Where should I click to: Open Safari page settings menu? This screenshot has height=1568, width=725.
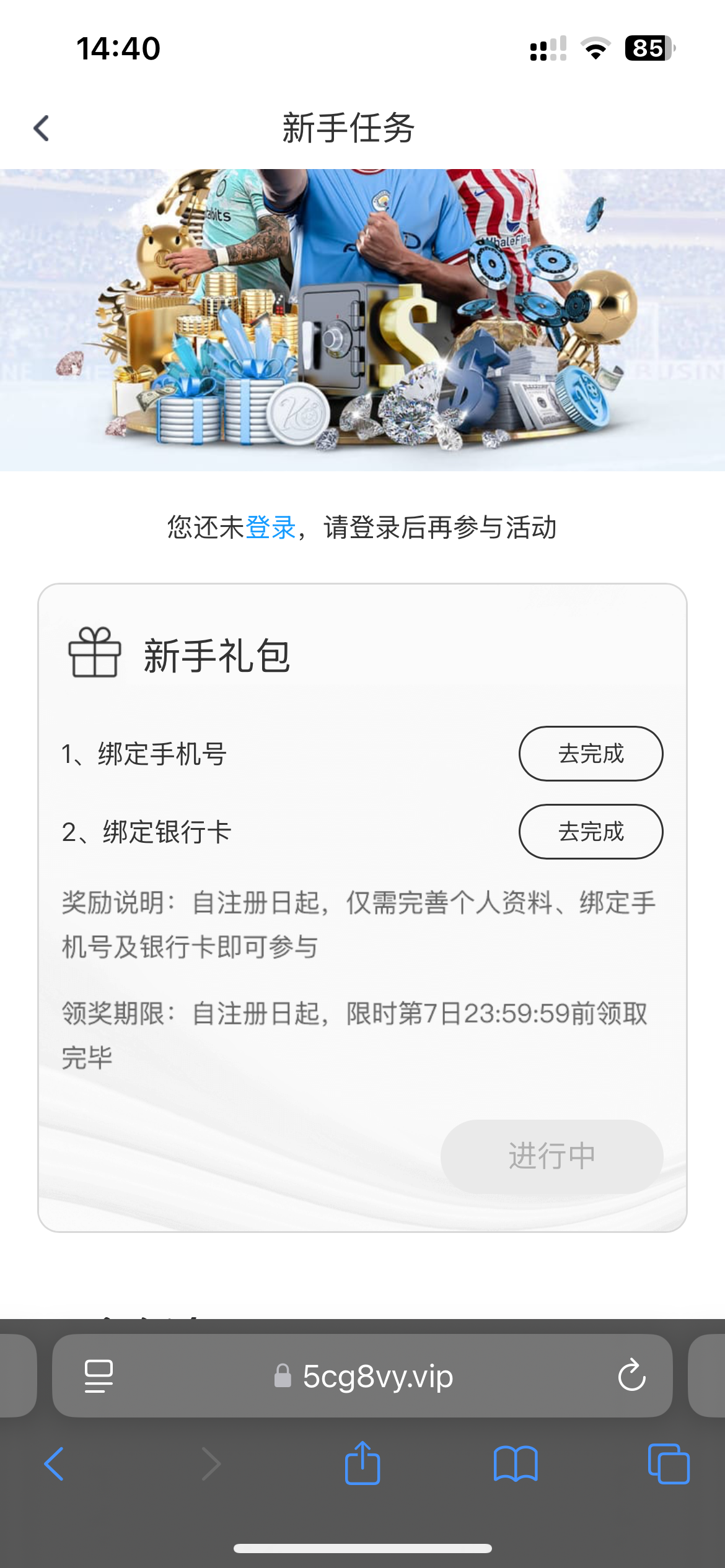click(x=99, y=1376)
